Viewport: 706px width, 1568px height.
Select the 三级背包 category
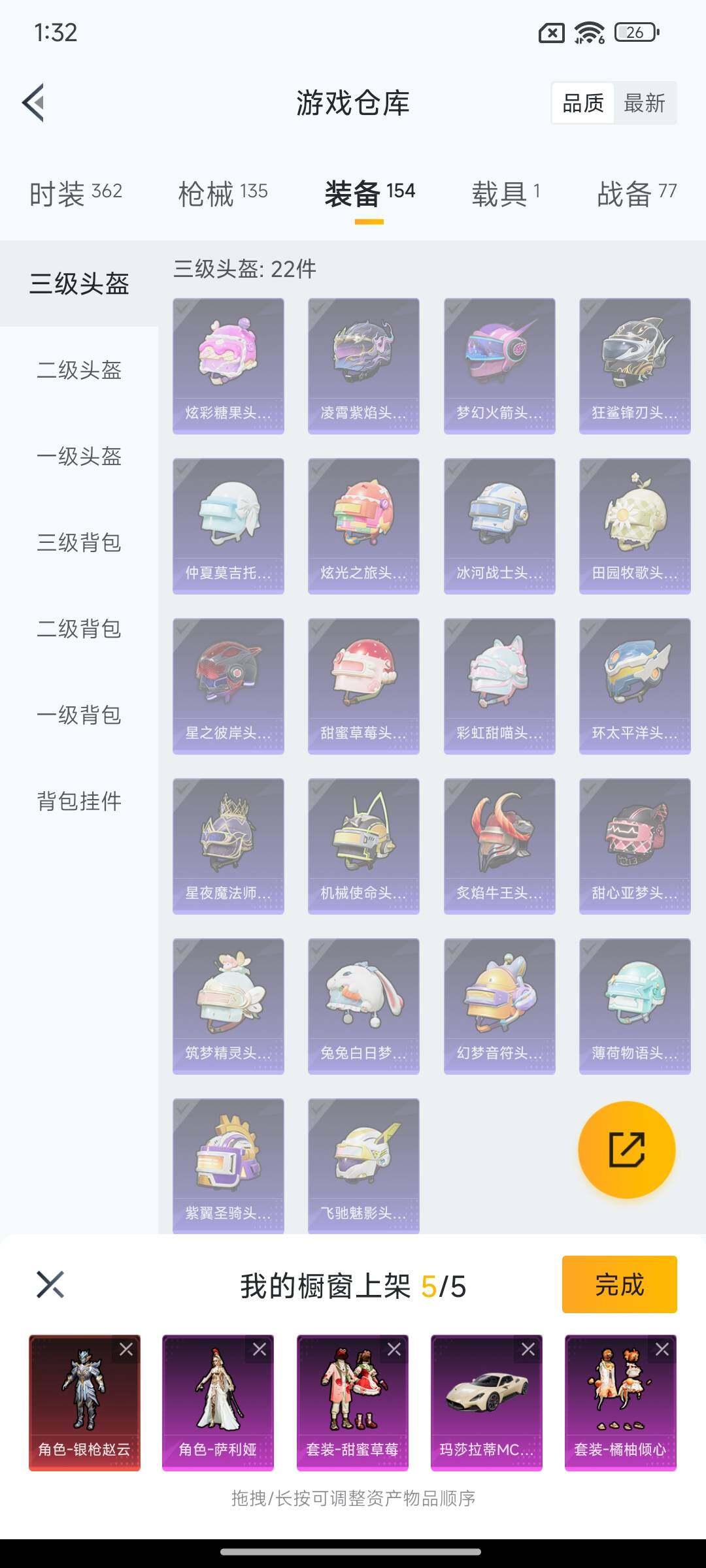(79, 542)
